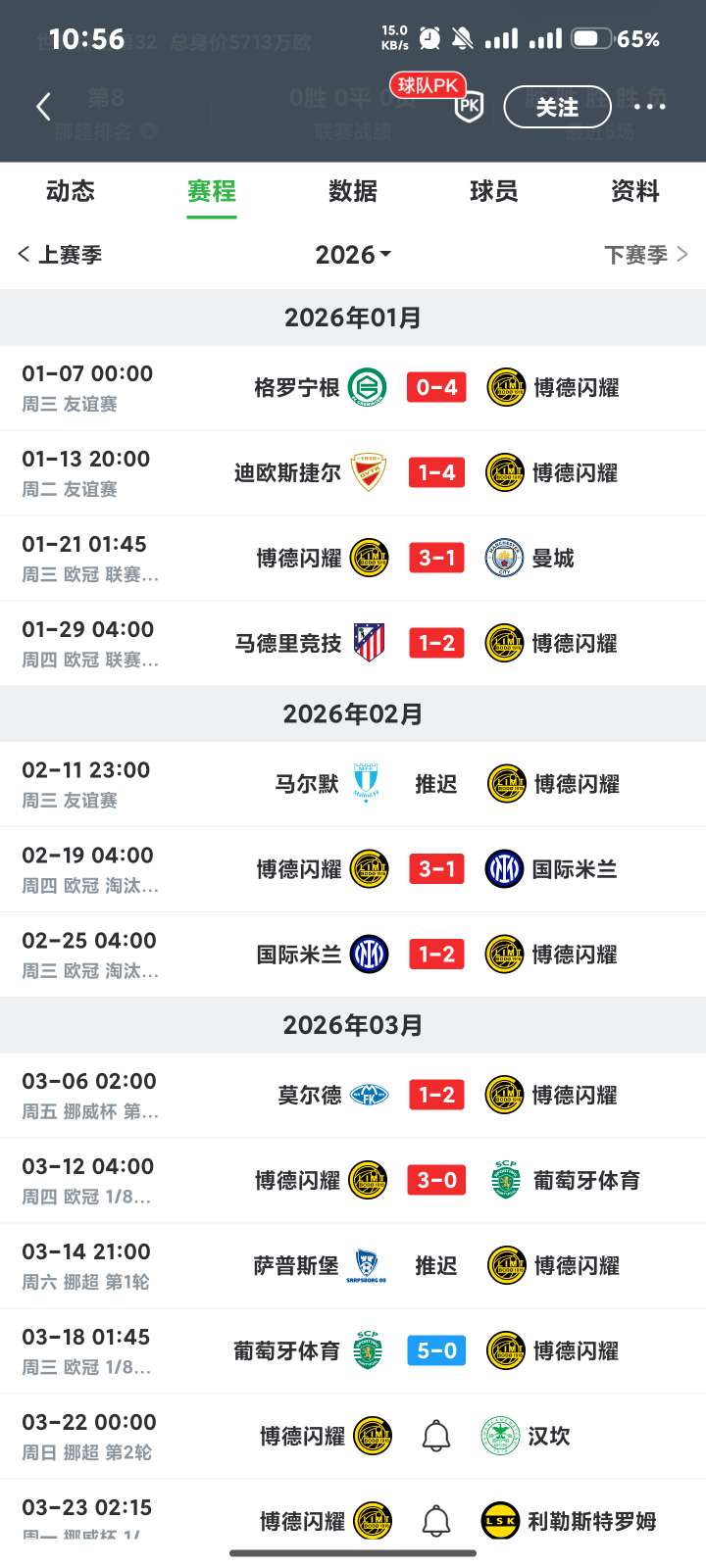
Task: Enable the reminder bell for 利勒斯特罗姆 match
Action: click(436, 1521)
